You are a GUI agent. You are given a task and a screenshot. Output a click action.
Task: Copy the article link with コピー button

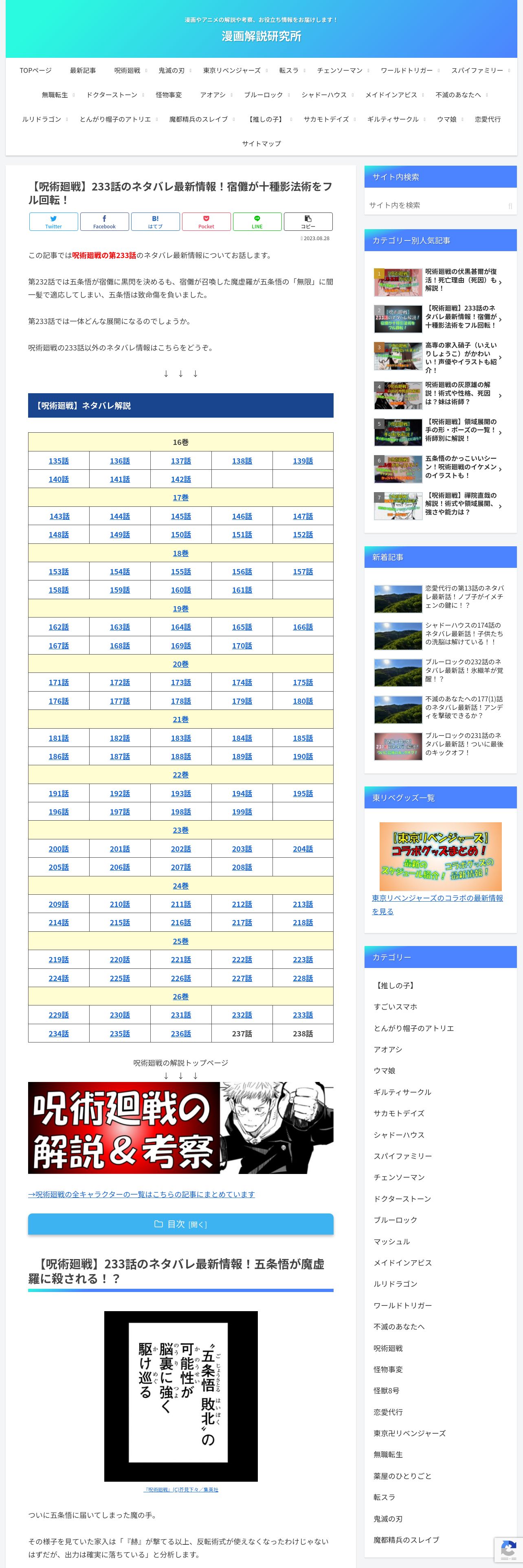308,221
